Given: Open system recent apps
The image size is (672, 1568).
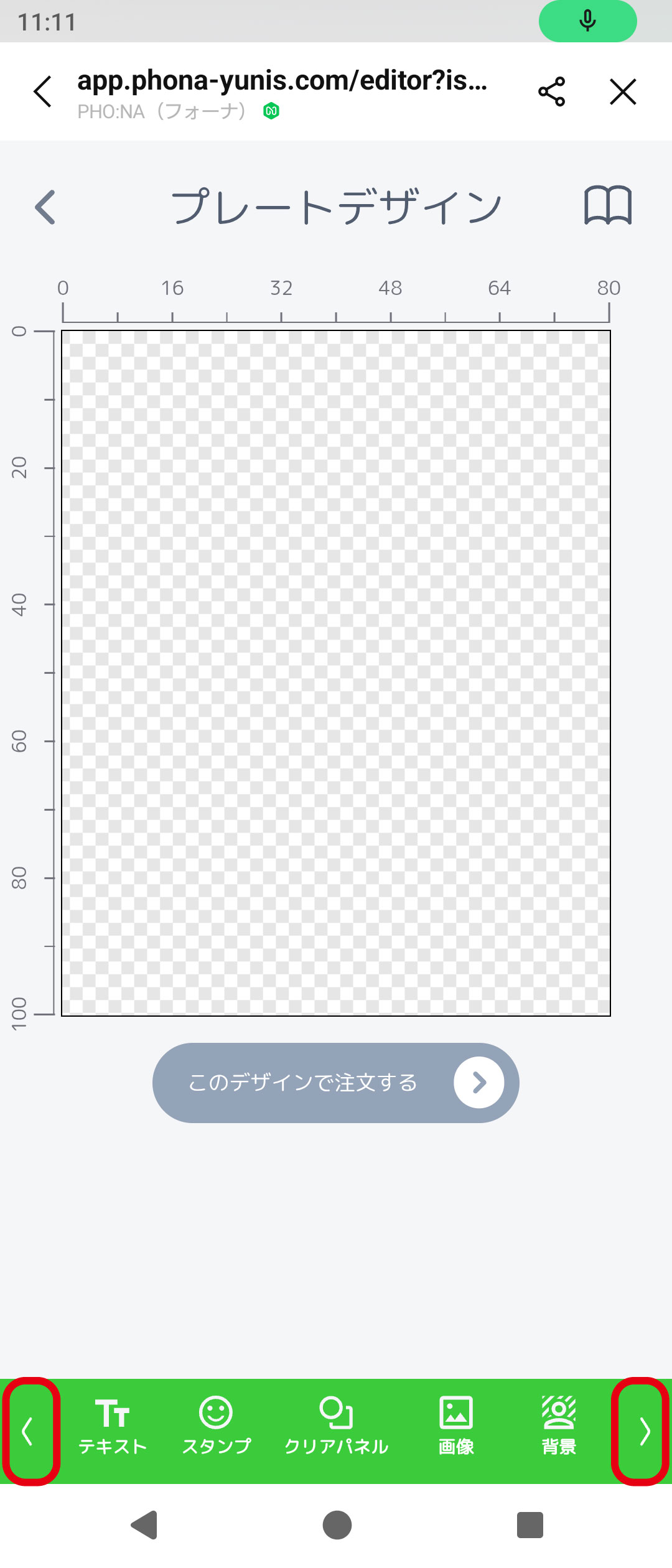Looking at the screenshot, I should pyautogui.click(x=530, y=1526).
